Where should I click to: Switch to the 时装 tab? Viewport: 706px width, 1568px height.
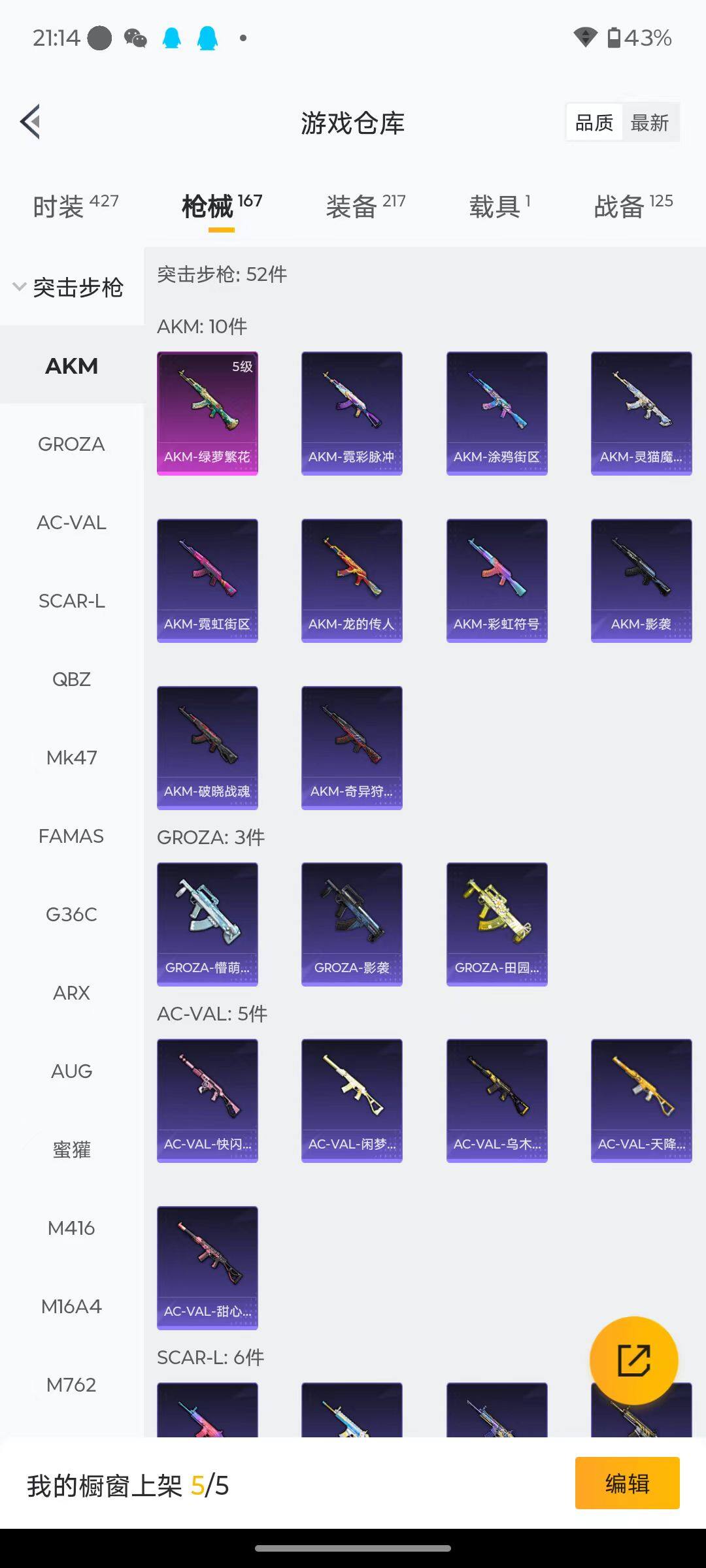pos(75,206)
